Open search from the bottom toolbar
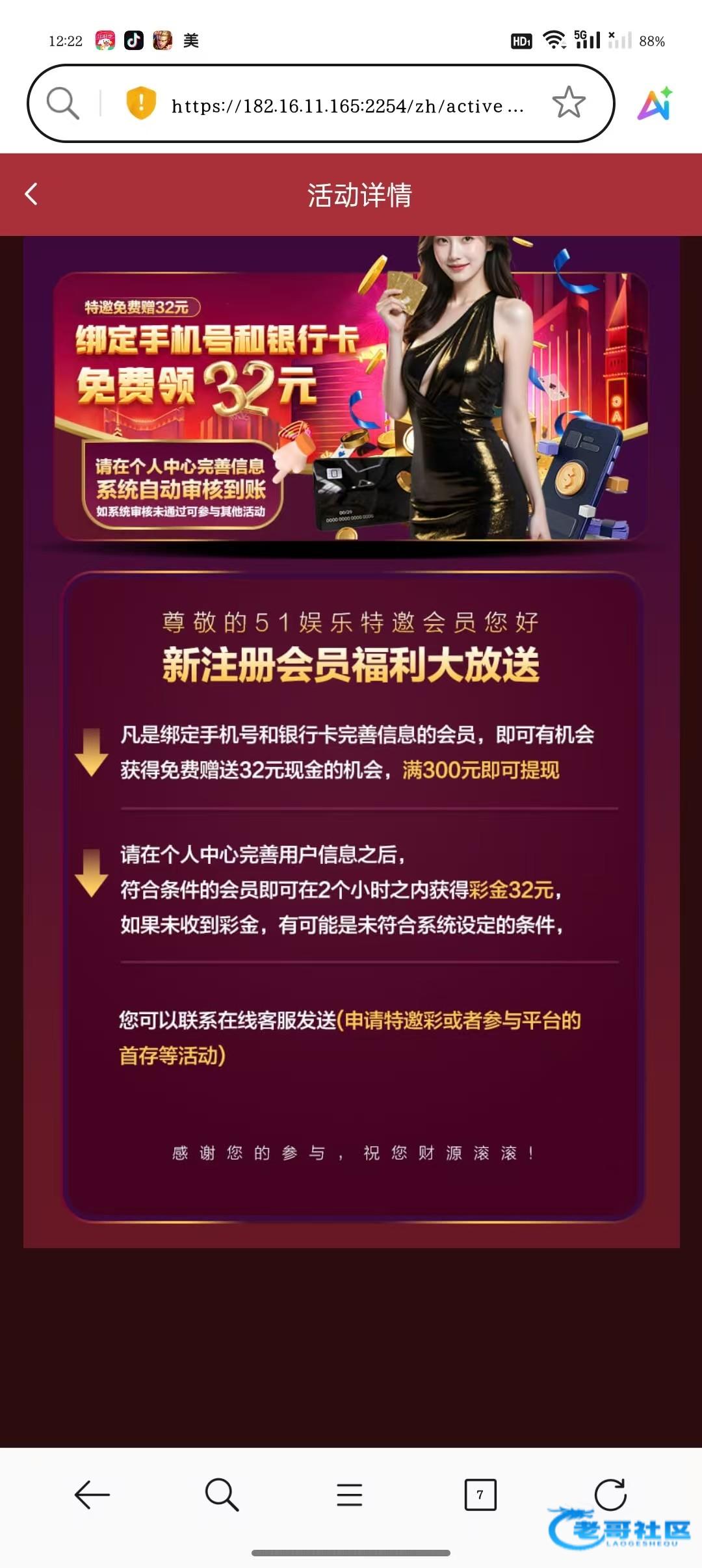702x1568 pixels. coord(222,1495)
